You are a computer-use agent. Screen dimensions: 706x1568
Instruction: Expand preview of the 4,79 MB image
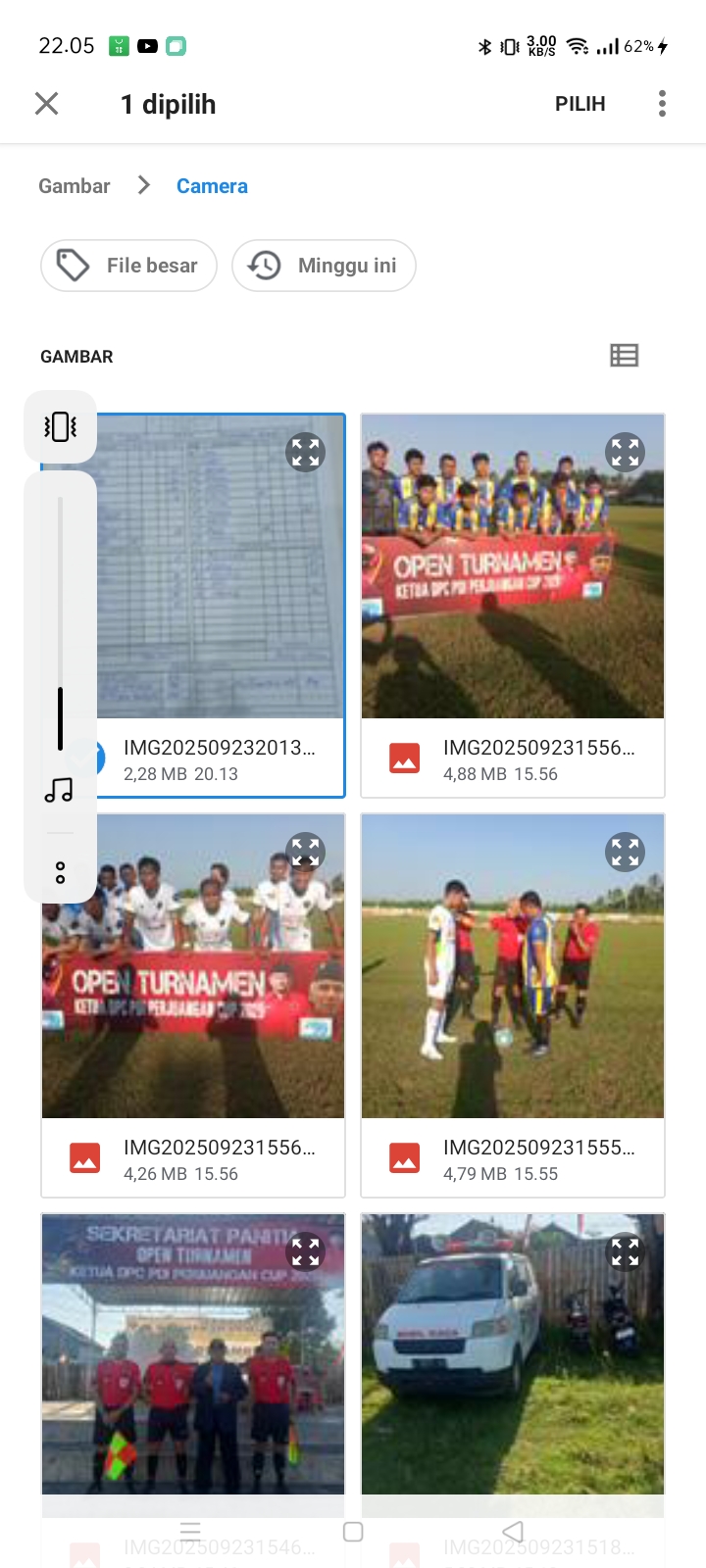625,852
